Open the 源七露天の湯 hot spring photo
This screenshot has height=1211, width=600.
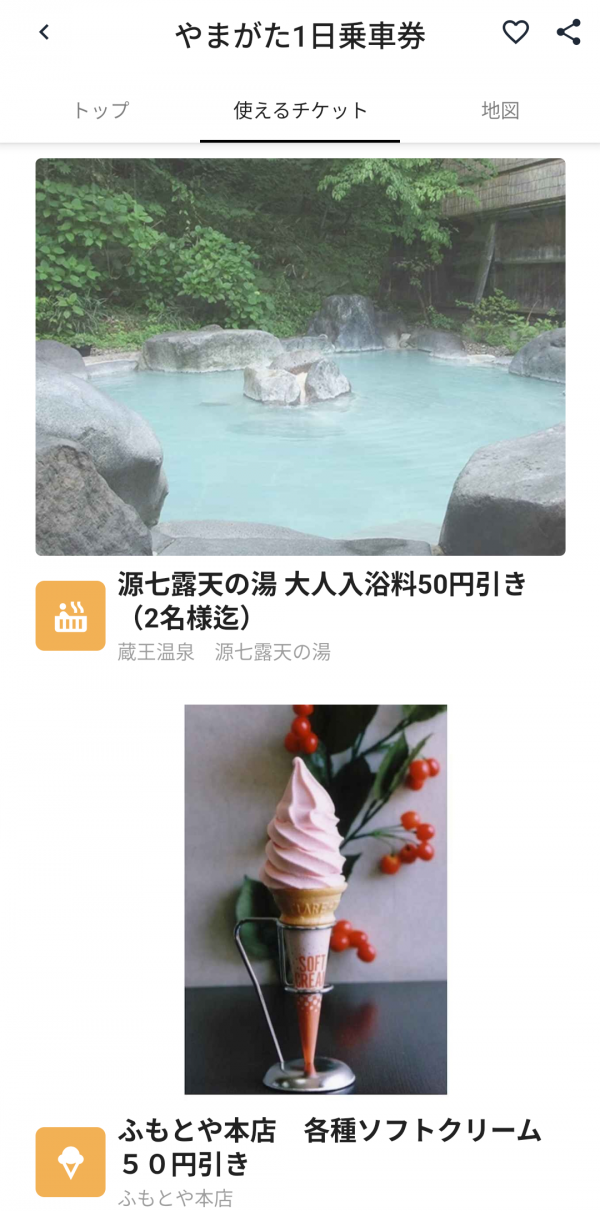coord(300,356)
